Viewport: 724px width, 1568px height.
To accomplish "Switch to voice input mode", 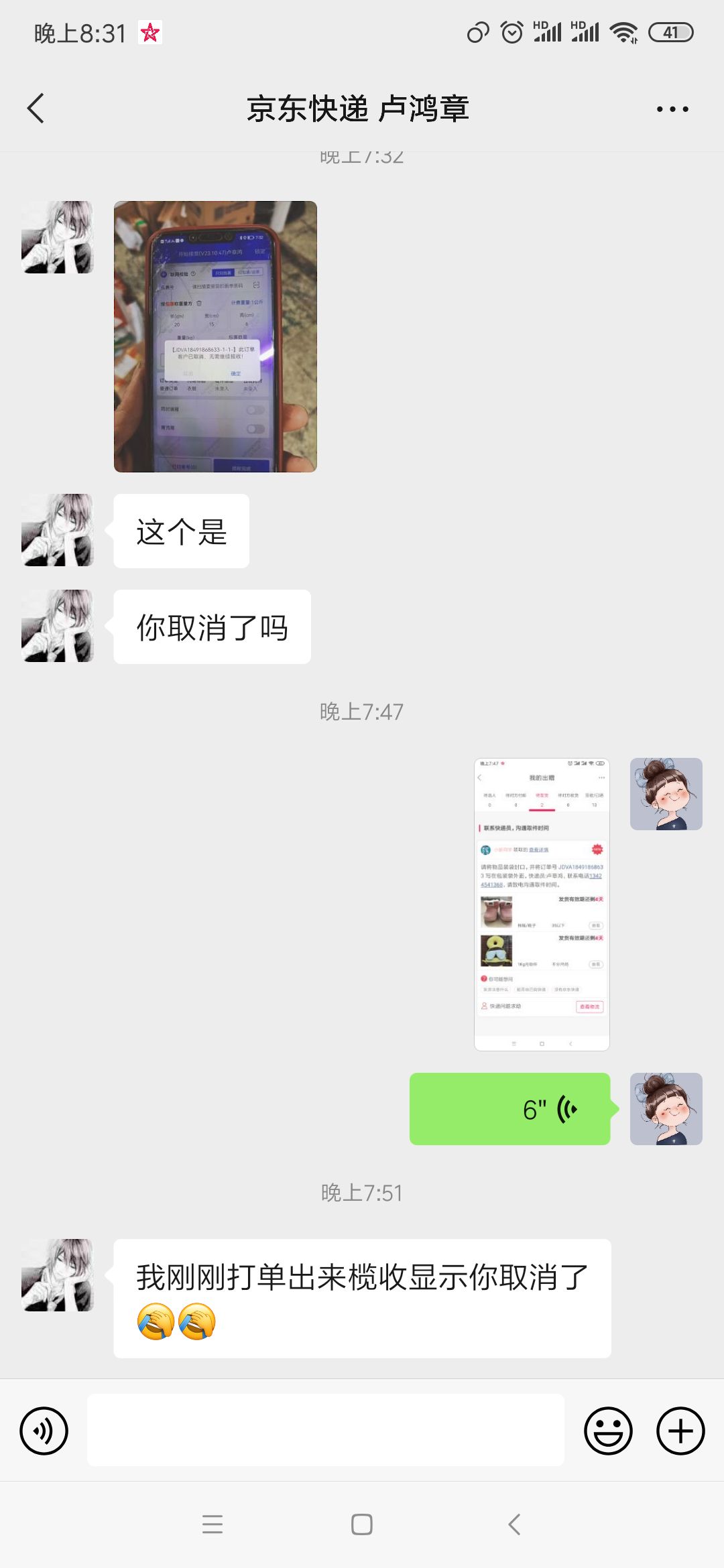I will point(44,1431).
